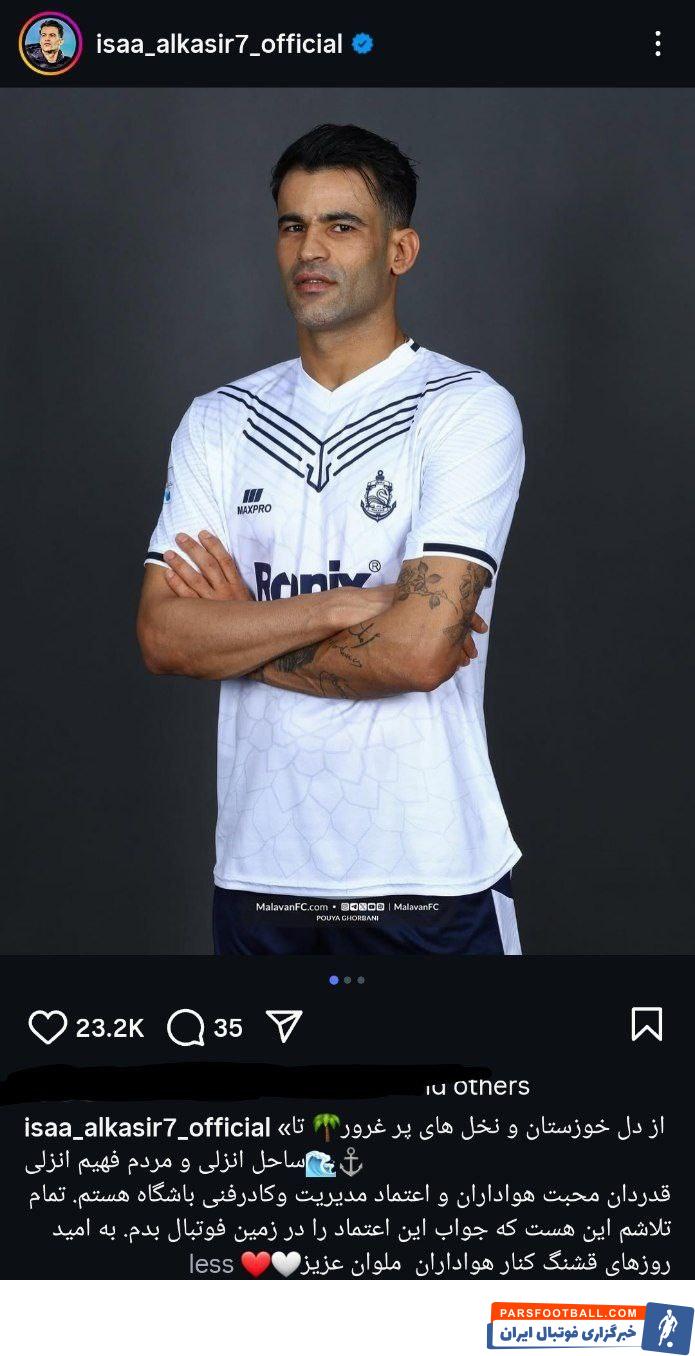Screen dimensions: 695x1356
Task: Collapse the caption with the less link
Action: (x=211, y=1263)
